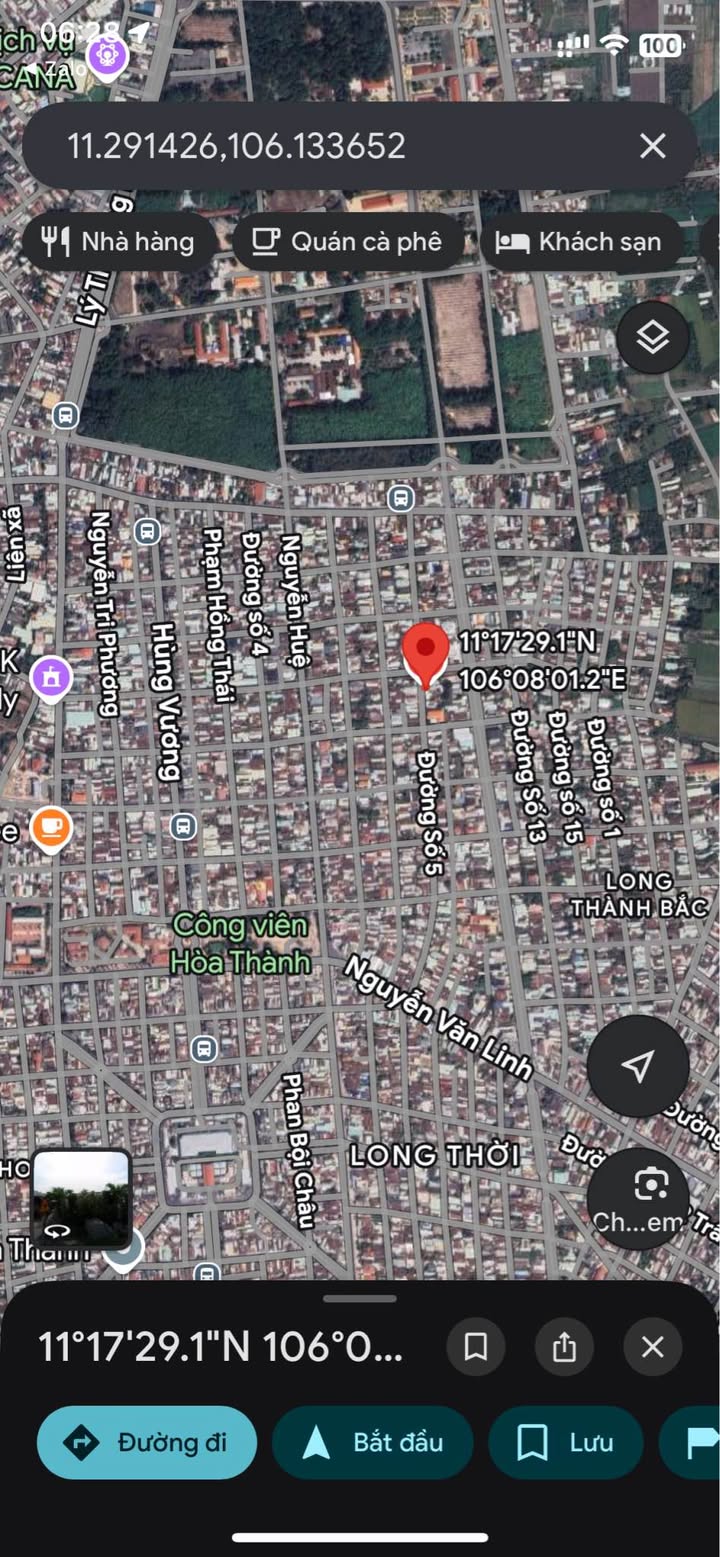The image size is (720, 1557).
Task: Open the camera Lens button
Action: click(x=650, y=1196)
